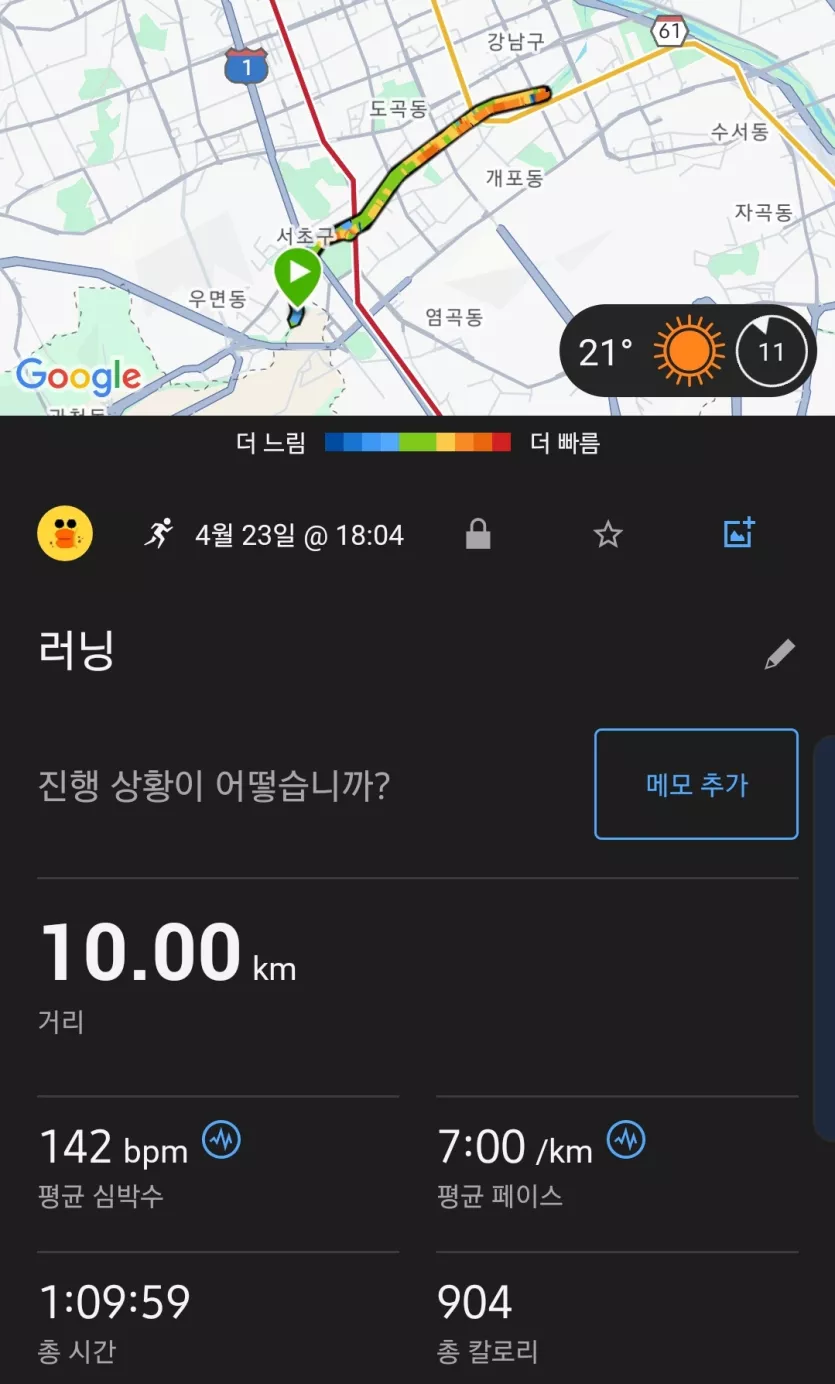835x1384 pixels.
Task: Open the 21° weather details
Action: coord(687,352)
